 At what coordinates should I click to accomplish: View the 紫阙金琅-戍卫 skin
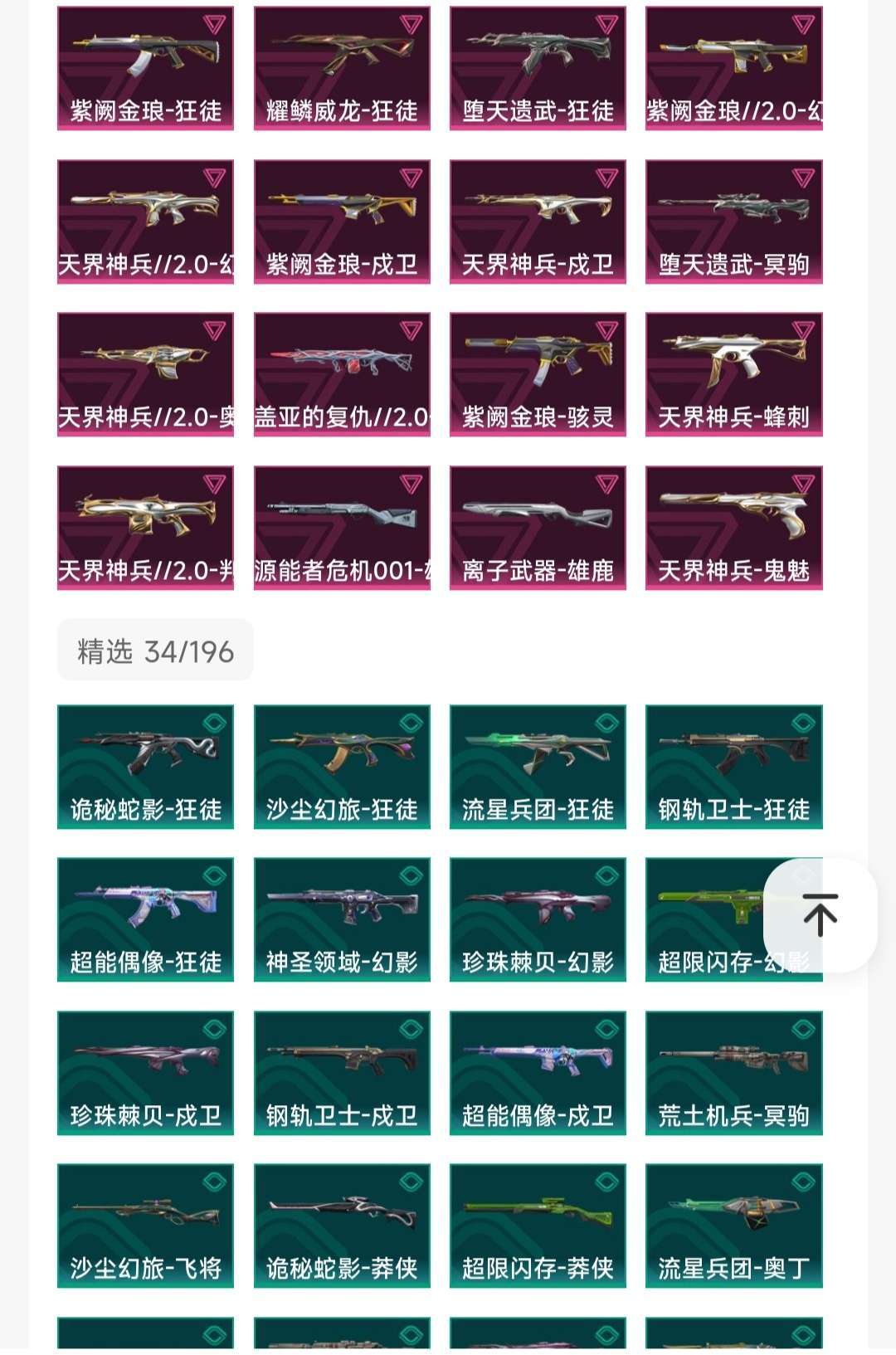point(342,222)
